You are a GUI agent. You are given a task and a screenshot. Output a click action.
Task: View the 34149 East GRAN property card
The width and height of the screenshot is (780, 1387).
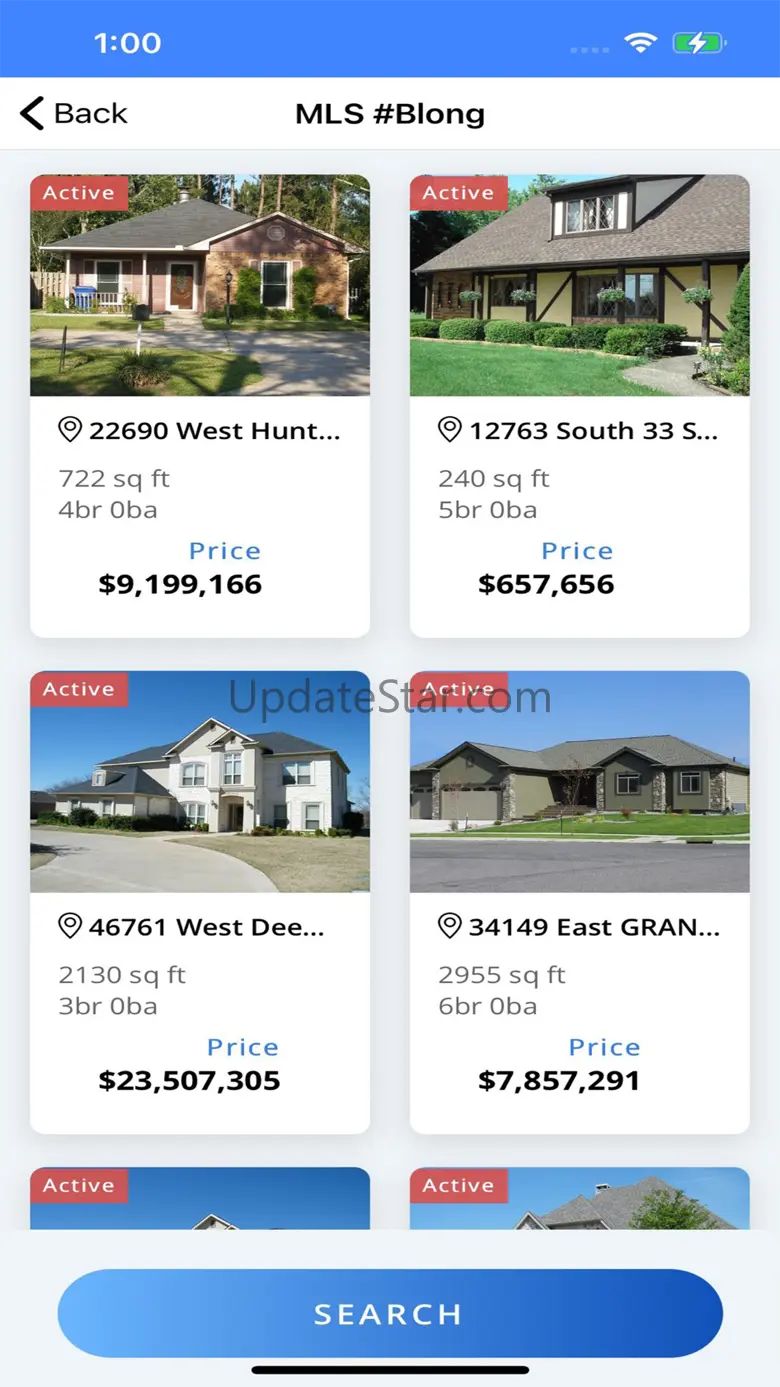pyautogui.click(x=579, y=902)
